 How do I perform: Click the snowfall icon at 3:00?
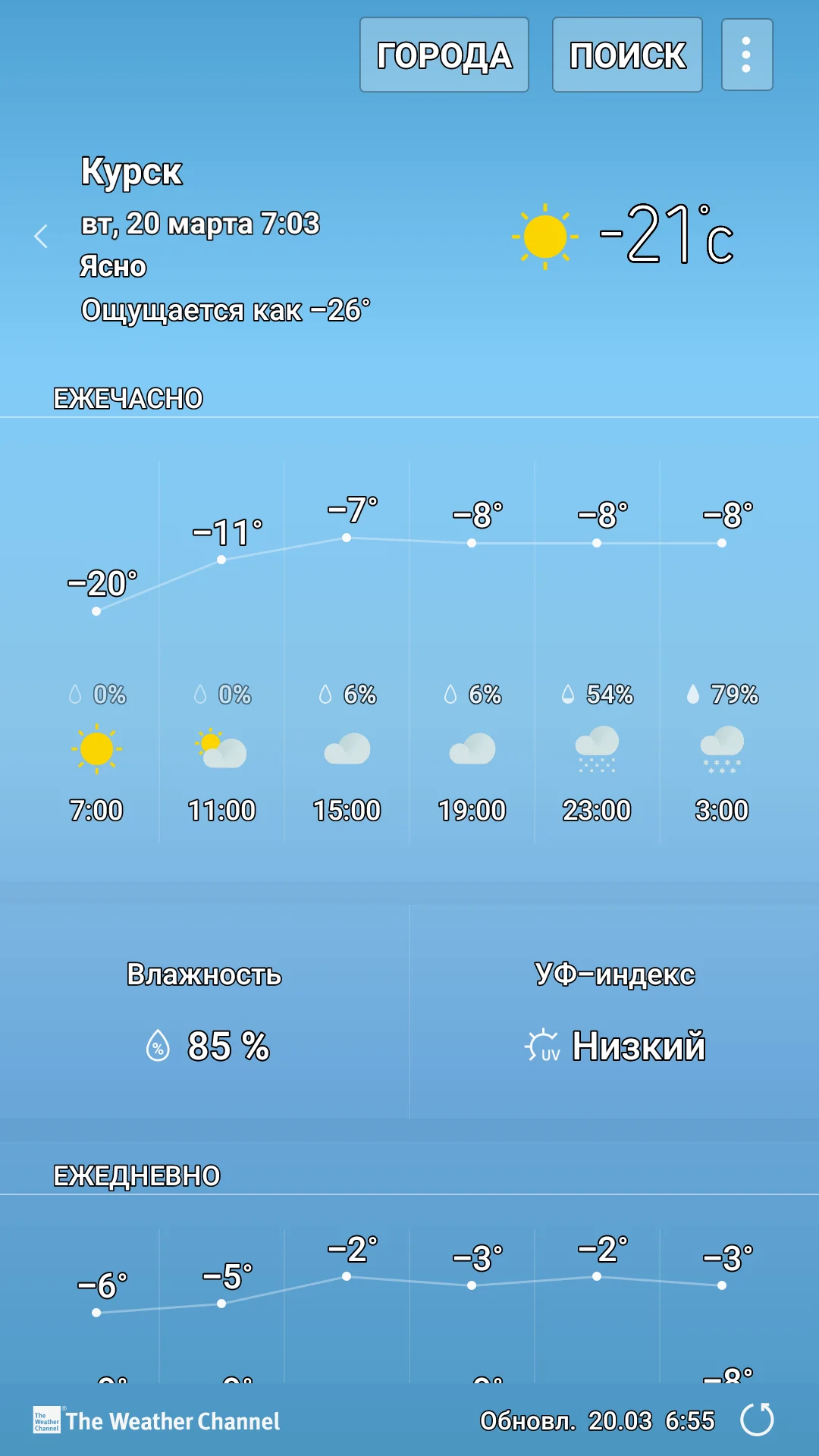coord(721,751)
